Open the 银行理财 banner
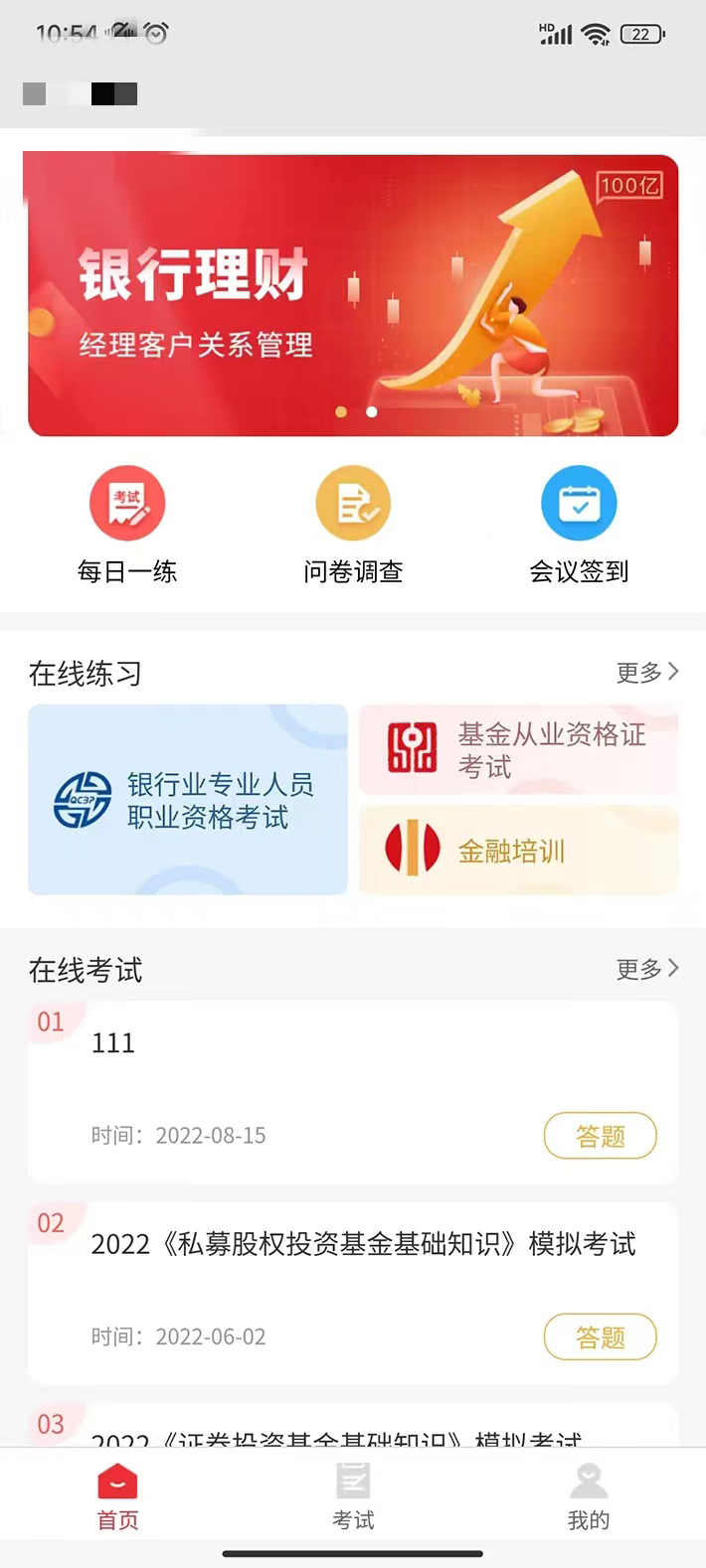The image size is (706, 1568). 353,294
